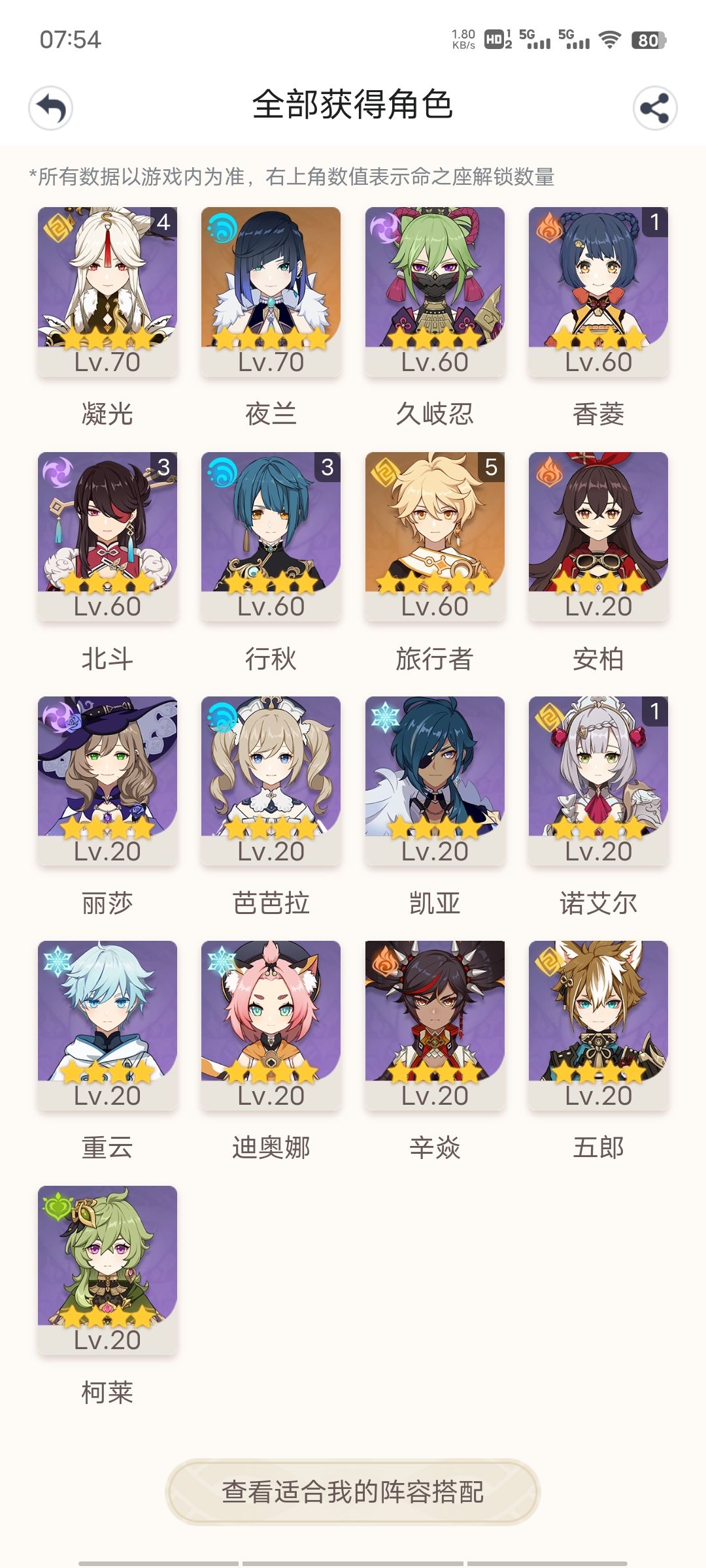Select the 行秋 character tile
This screenshot has width=706, height=1568.
271,536
